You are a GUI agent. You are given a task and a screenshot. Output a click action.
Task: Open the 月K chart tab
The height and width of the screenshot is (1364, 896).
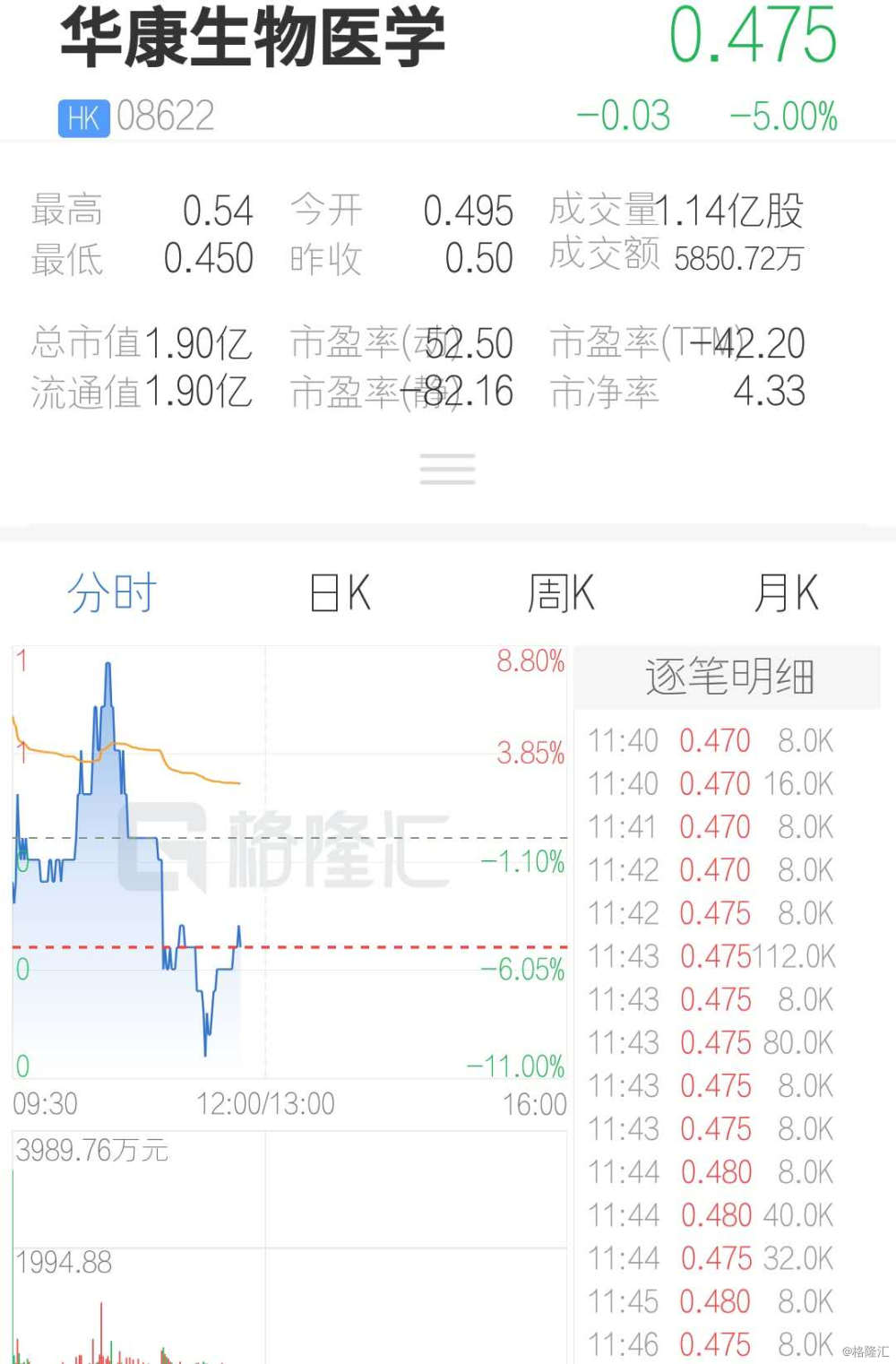coord(786,593)
